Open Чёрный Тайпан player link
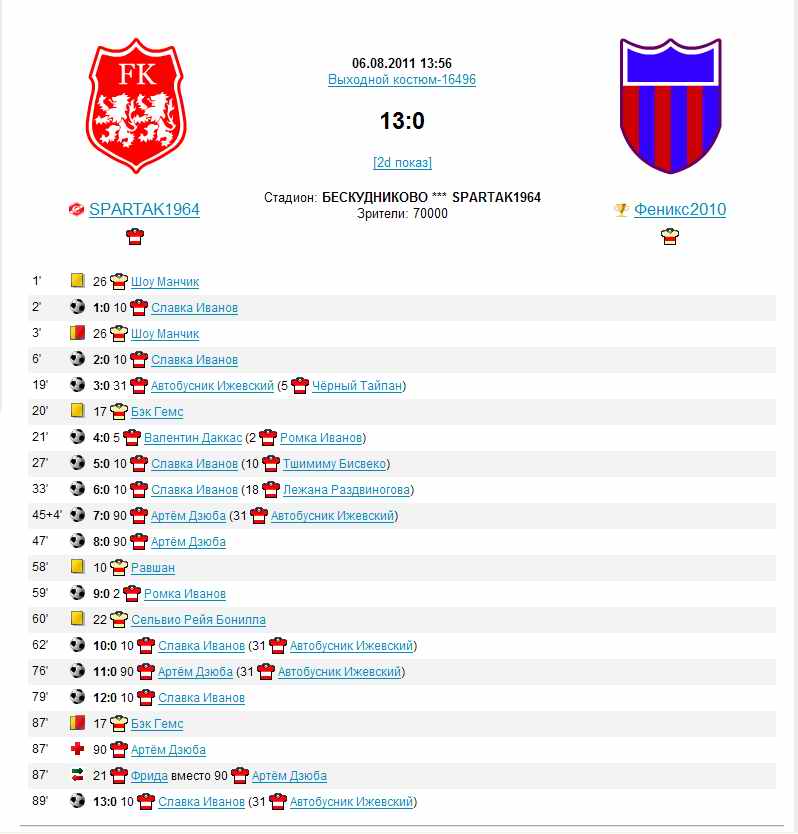 click(357, 386)
